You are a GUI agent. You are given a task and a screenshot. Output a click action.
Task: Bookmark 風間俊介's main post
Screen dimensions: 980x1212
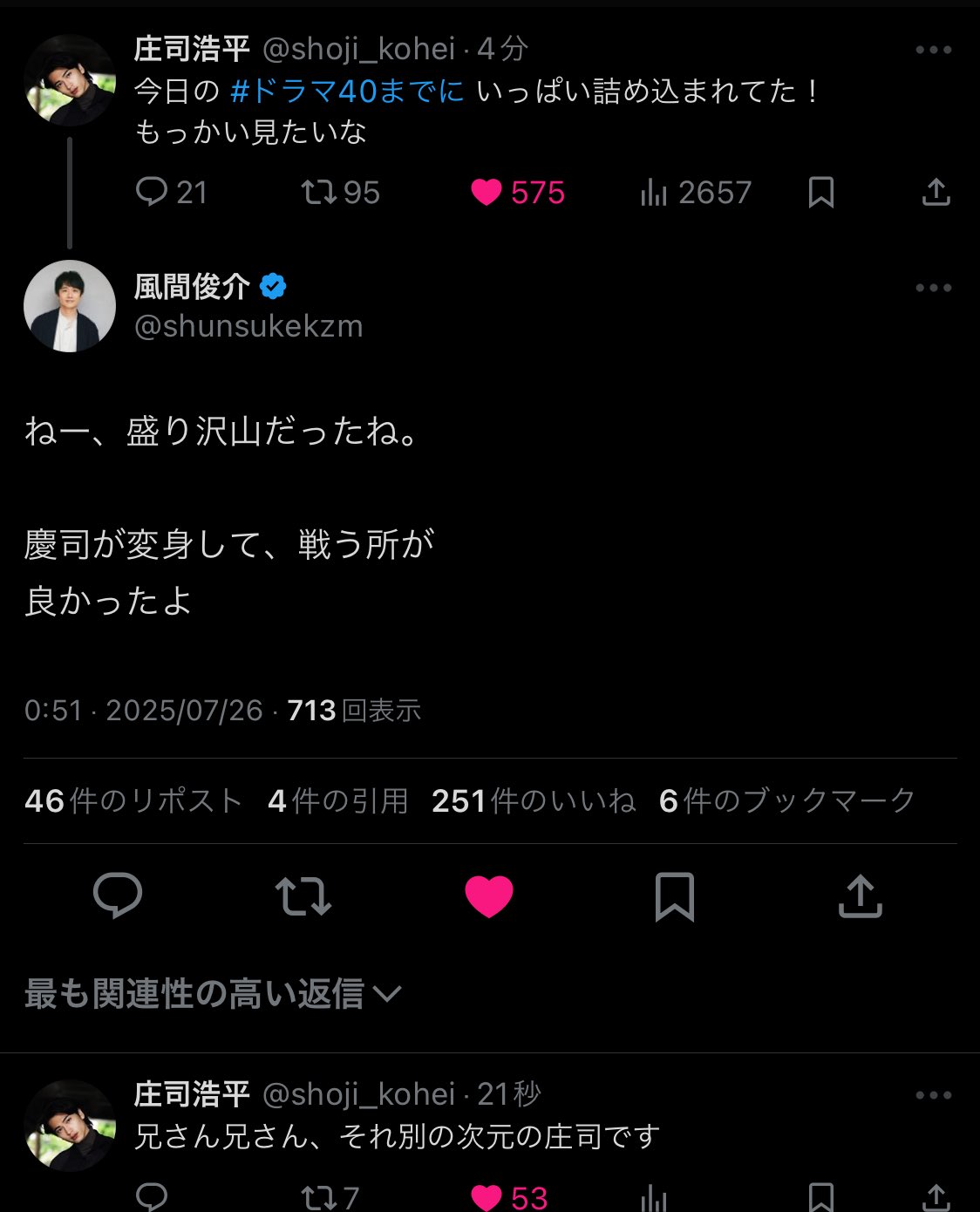pos(675,895)
